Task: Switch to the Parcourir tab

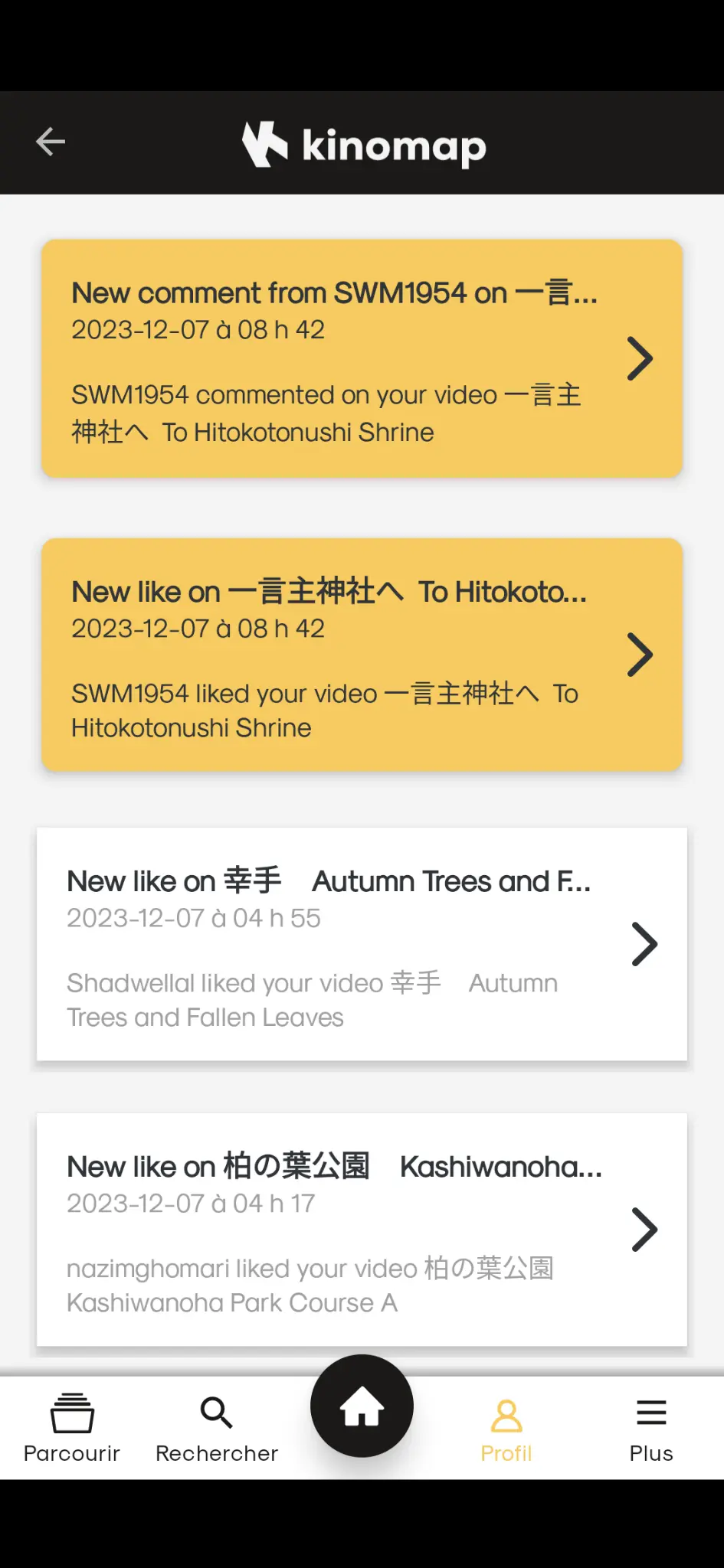Action: click(x=72, y=1427)
